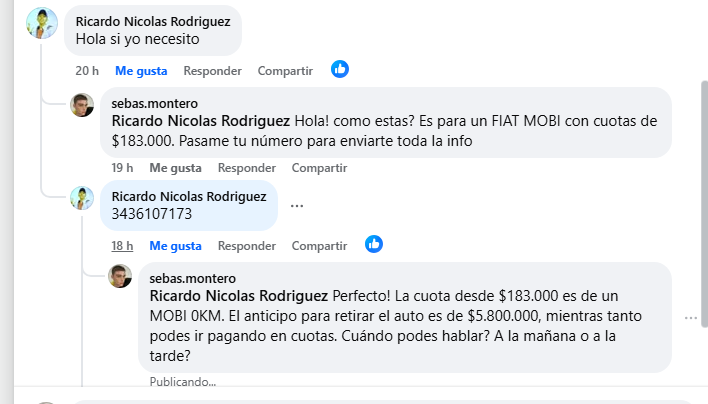708x404 pixels.
Task: Reply to the 3436107173 comment
Action: point(246,246)
